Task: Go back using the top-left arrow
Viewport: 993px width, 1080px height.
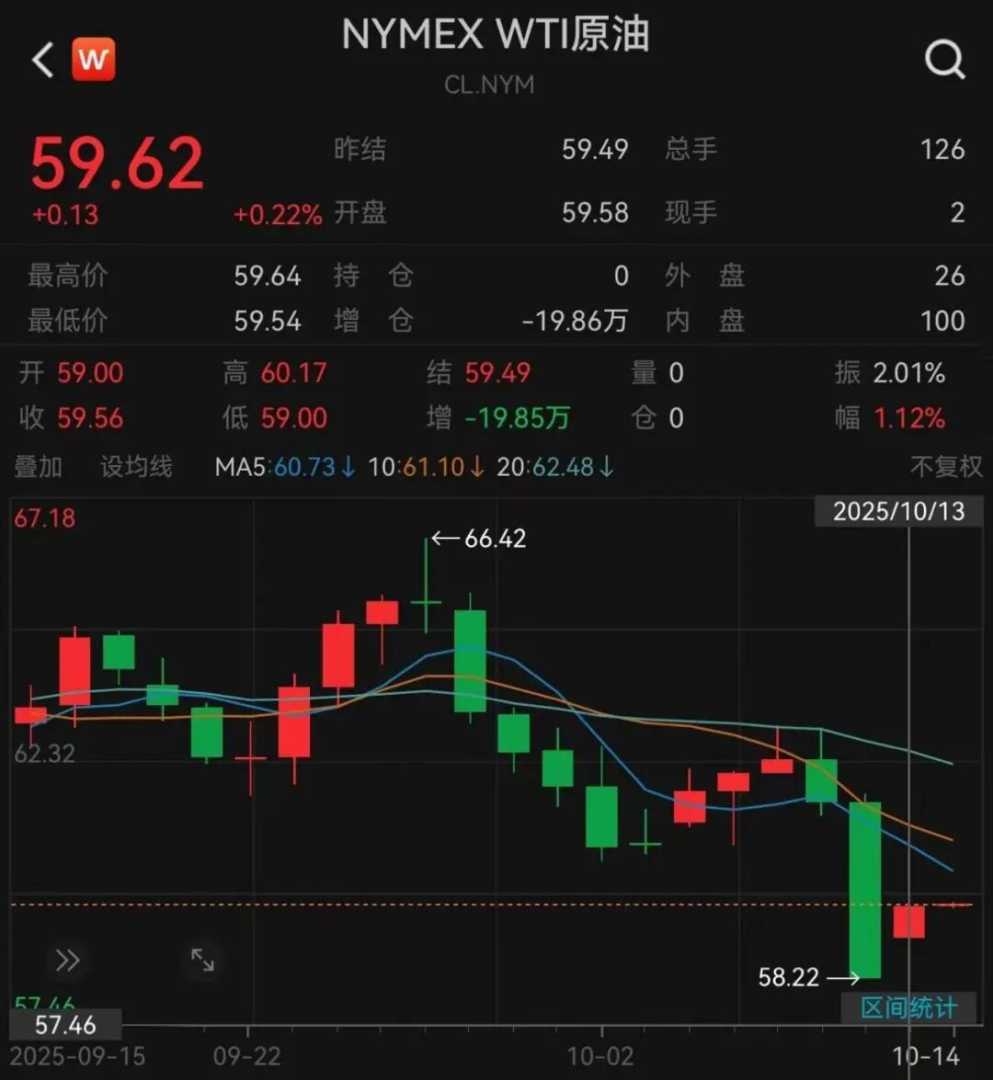Action: [x=42, y=61]
